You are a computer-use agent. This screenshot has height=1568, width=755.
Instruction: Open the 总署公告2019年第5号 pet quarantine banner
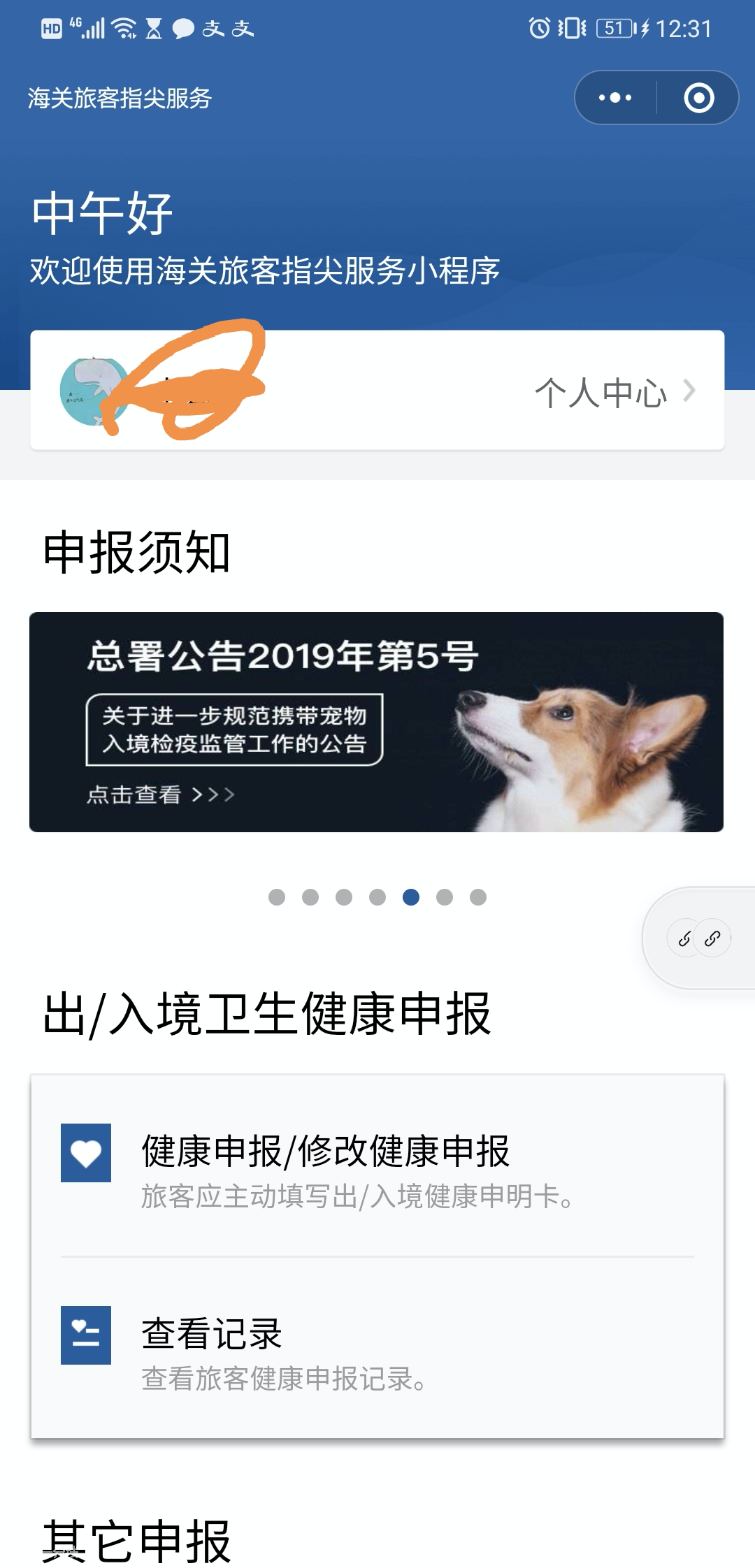tap(376, 722)
